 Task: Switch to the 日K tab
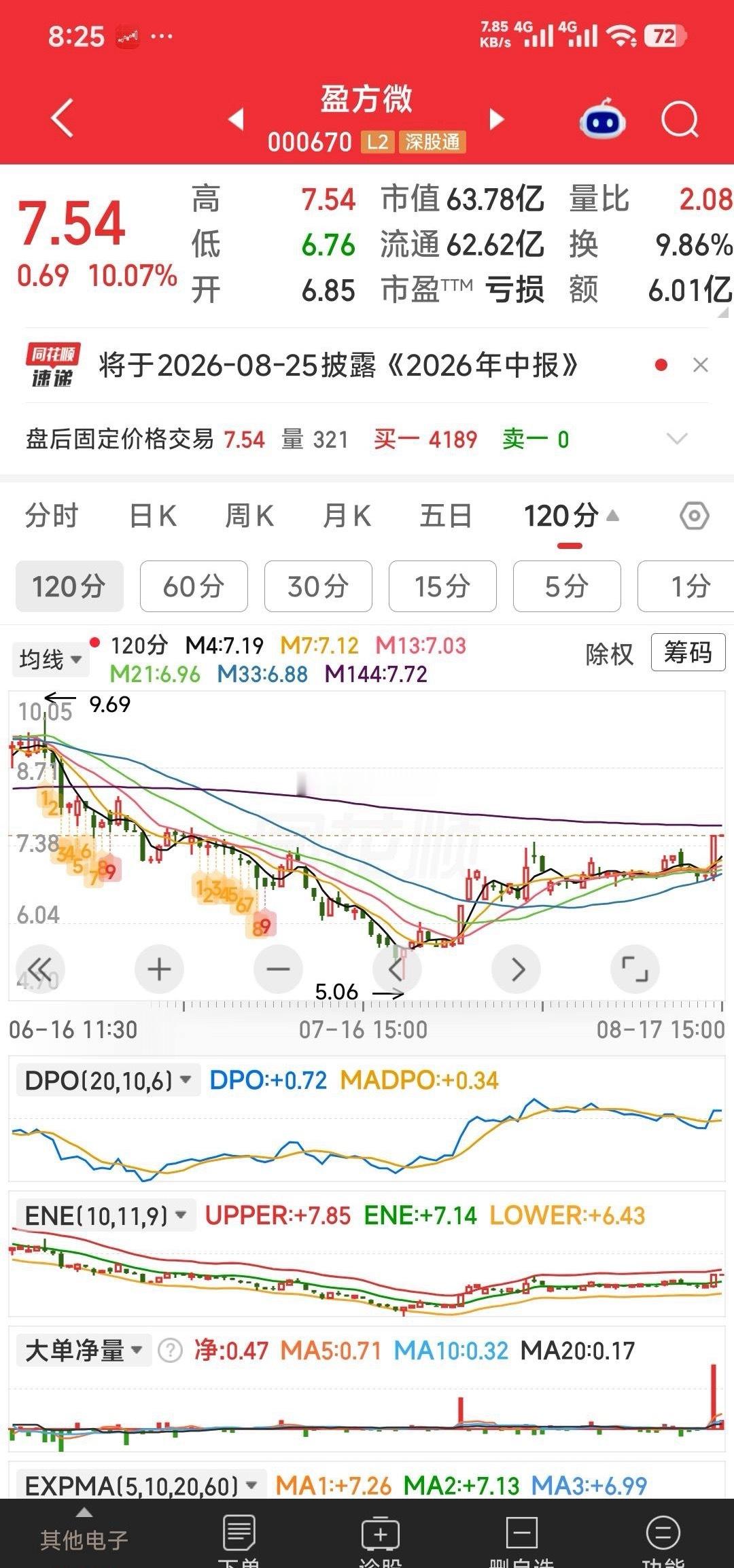click(154, 516)
